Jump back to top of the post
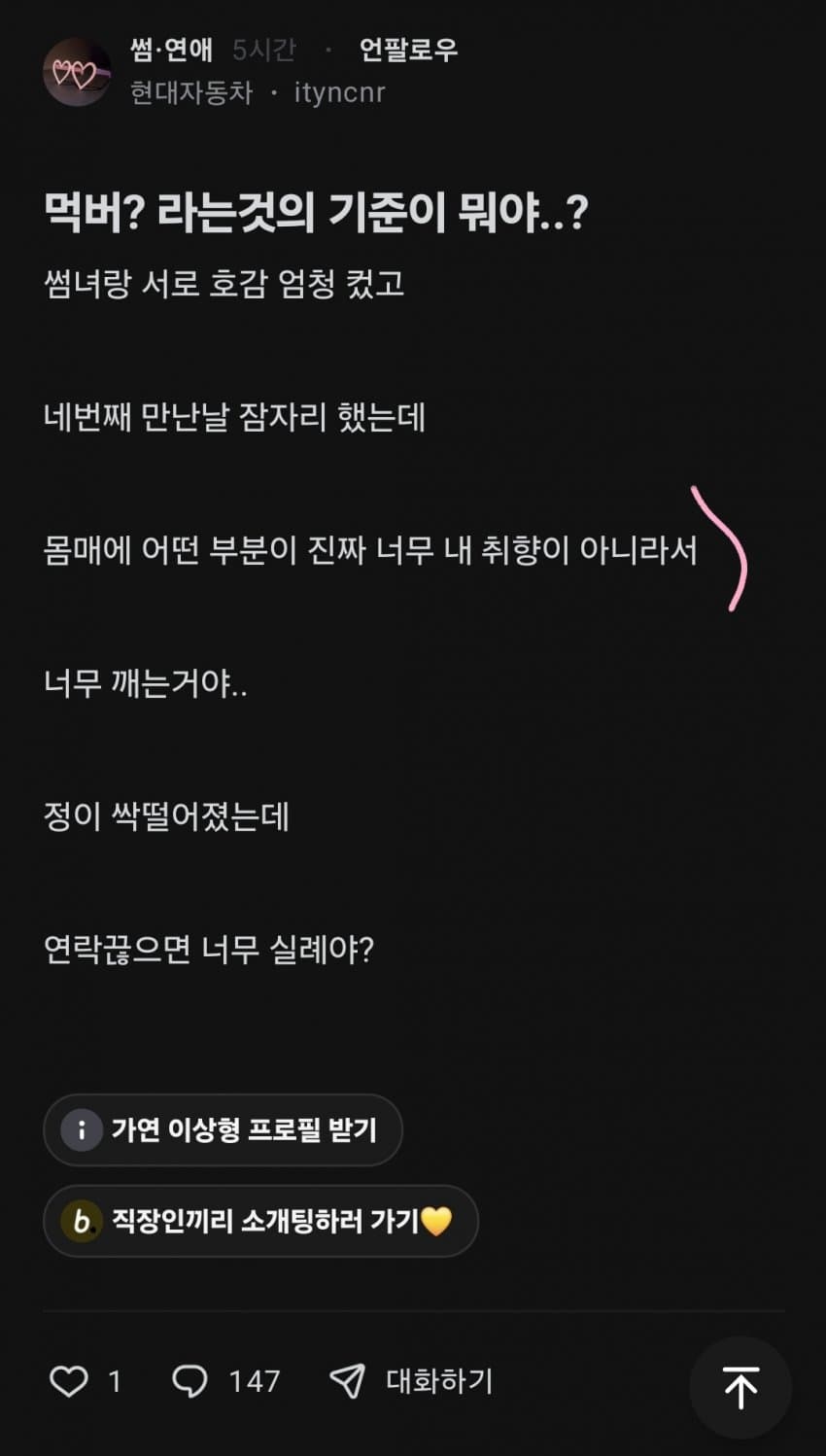 tap(740, 1387)
